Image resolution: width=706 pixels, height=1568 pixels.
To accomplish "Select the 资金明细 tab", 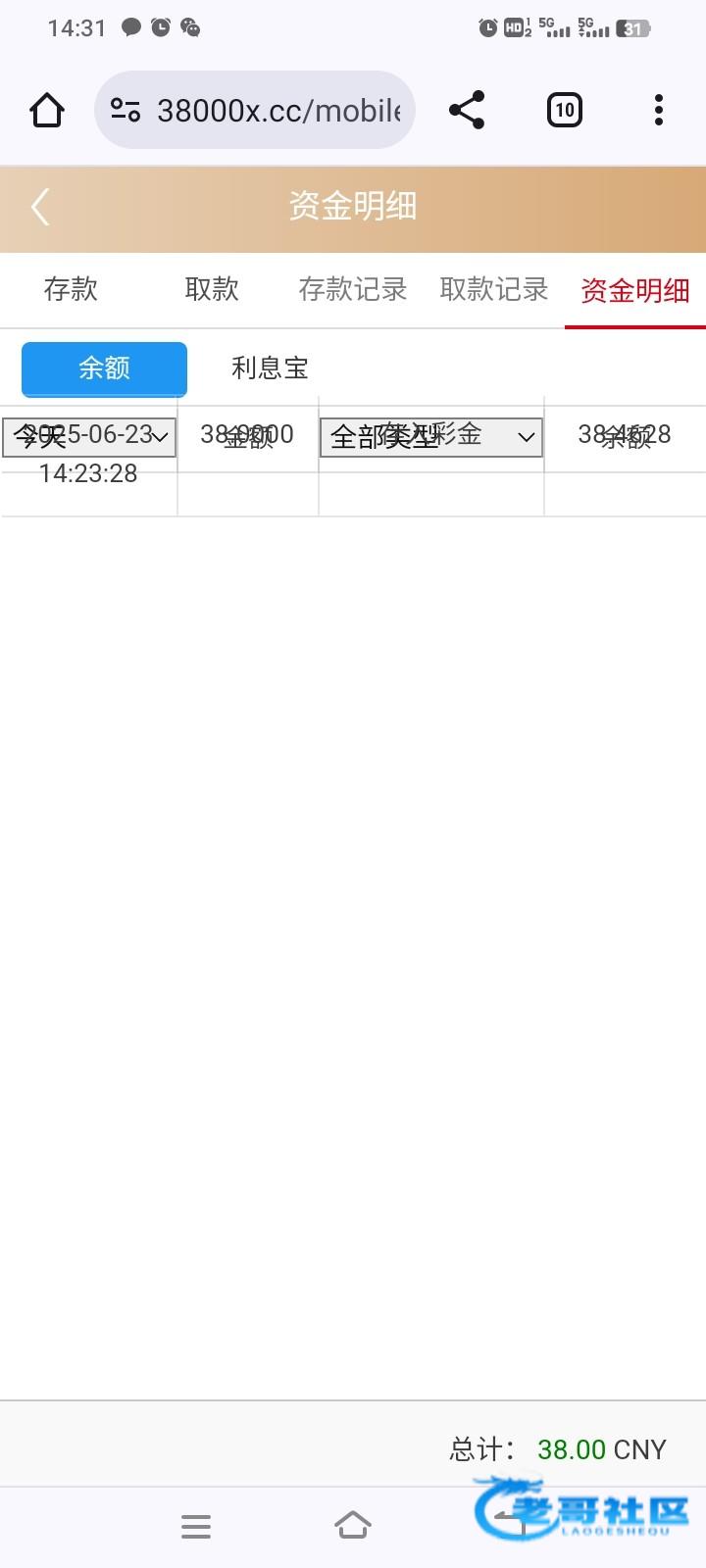I will [635, 290].
